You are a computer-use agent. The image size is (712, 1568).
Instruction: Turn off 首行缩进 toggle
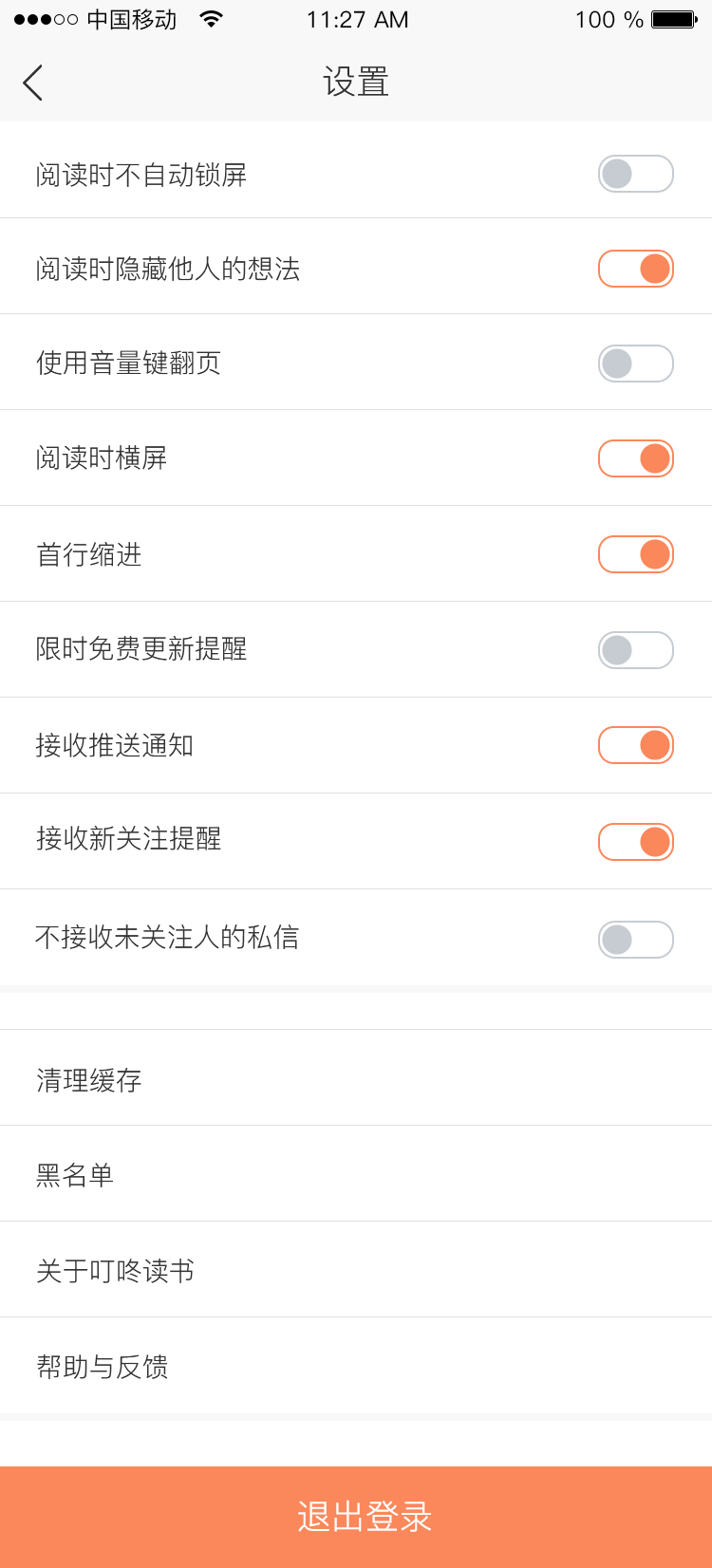pos(636,554)
